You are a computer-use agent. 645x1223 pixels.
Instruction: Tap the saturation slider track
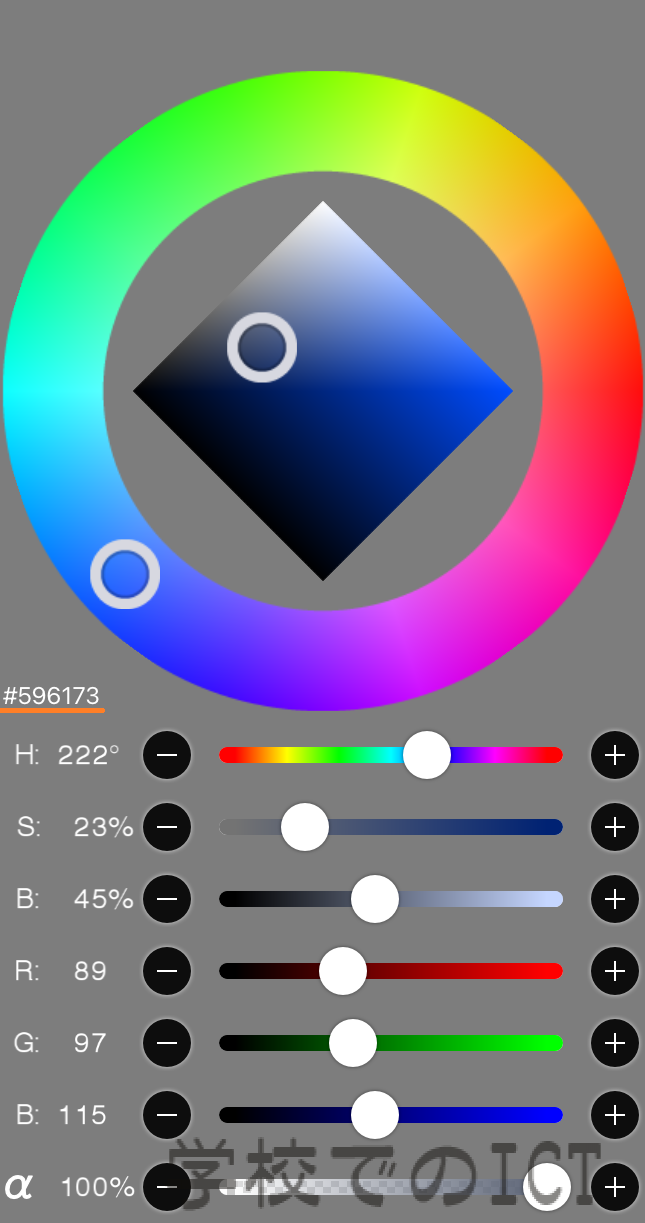coord(391,827)
